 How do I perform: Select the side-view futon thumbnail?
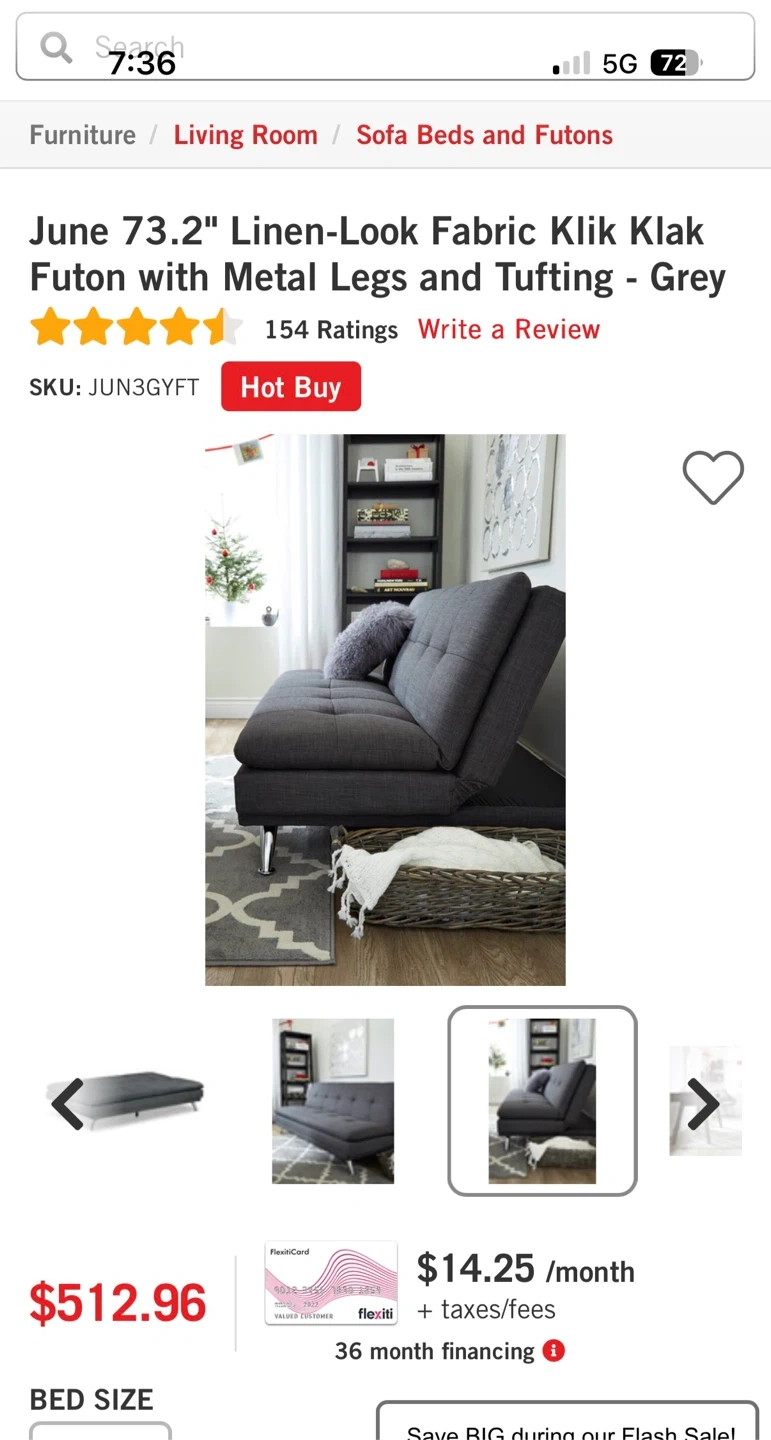542,1101
